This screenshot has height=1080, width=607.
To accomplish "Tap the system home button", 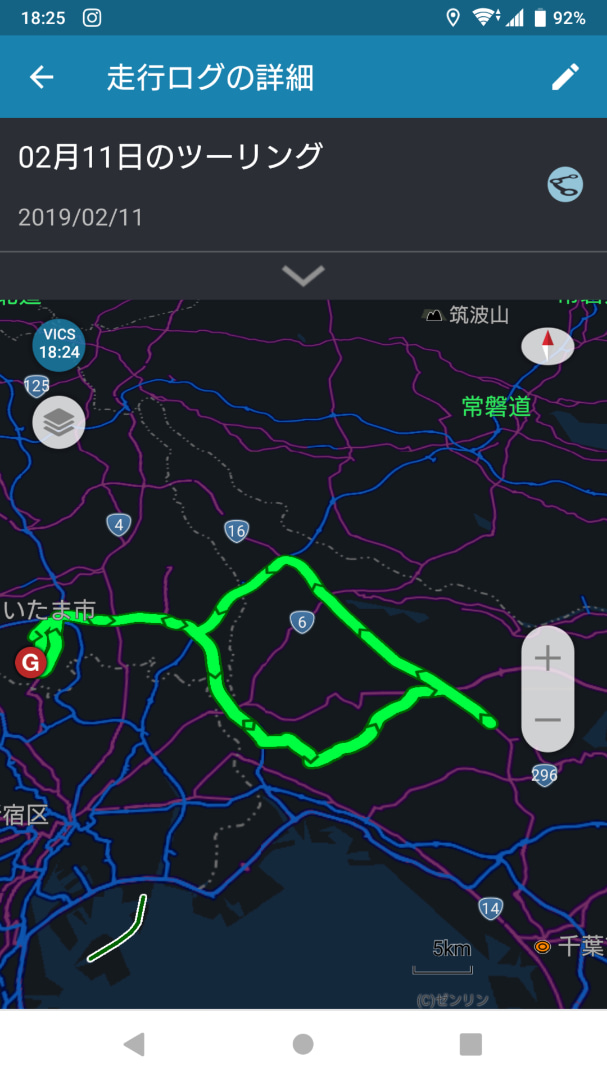I will (303, 1044).
